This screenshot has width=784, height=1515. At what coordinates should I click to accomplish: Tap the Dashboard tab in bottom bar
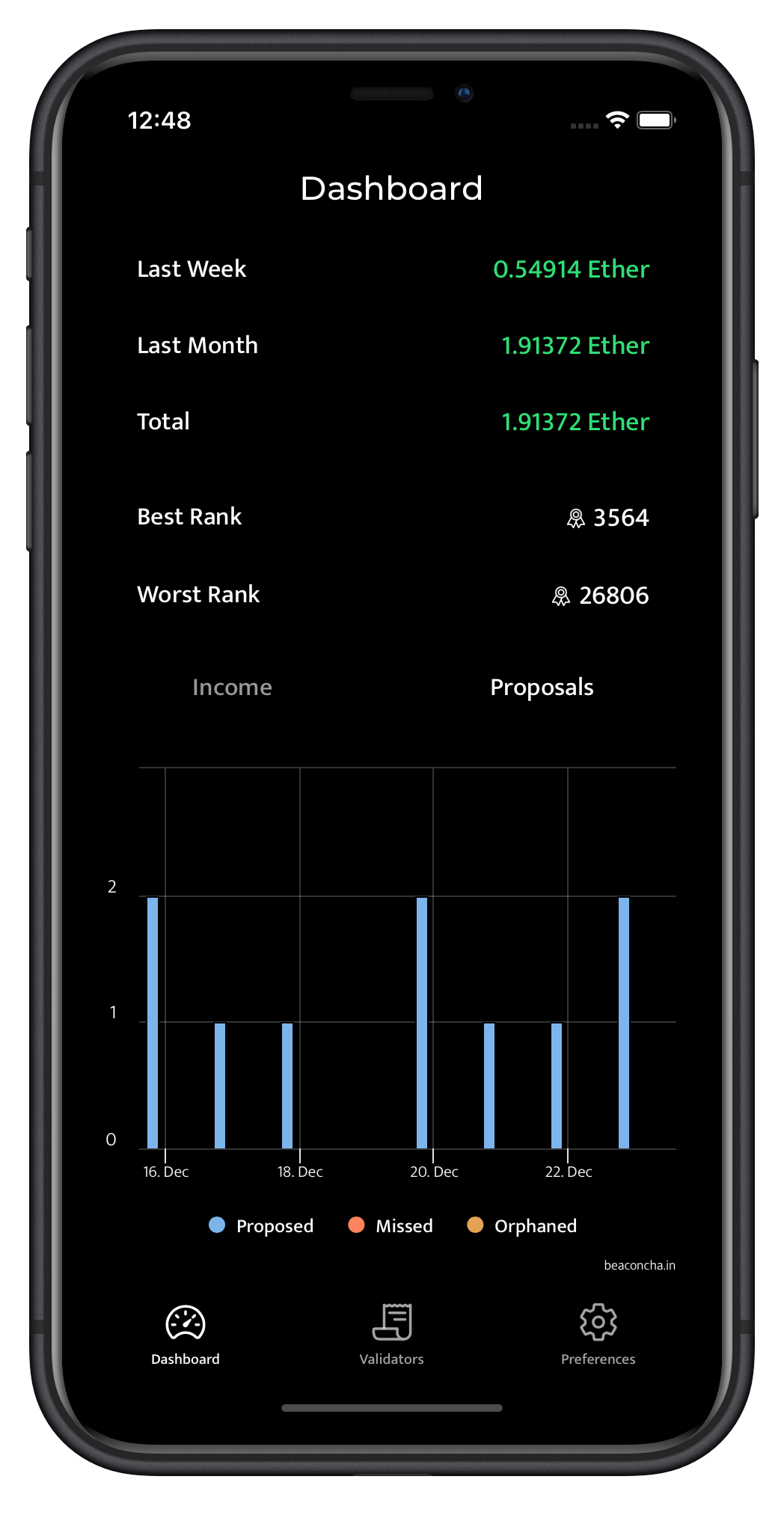click(186, 1334)
